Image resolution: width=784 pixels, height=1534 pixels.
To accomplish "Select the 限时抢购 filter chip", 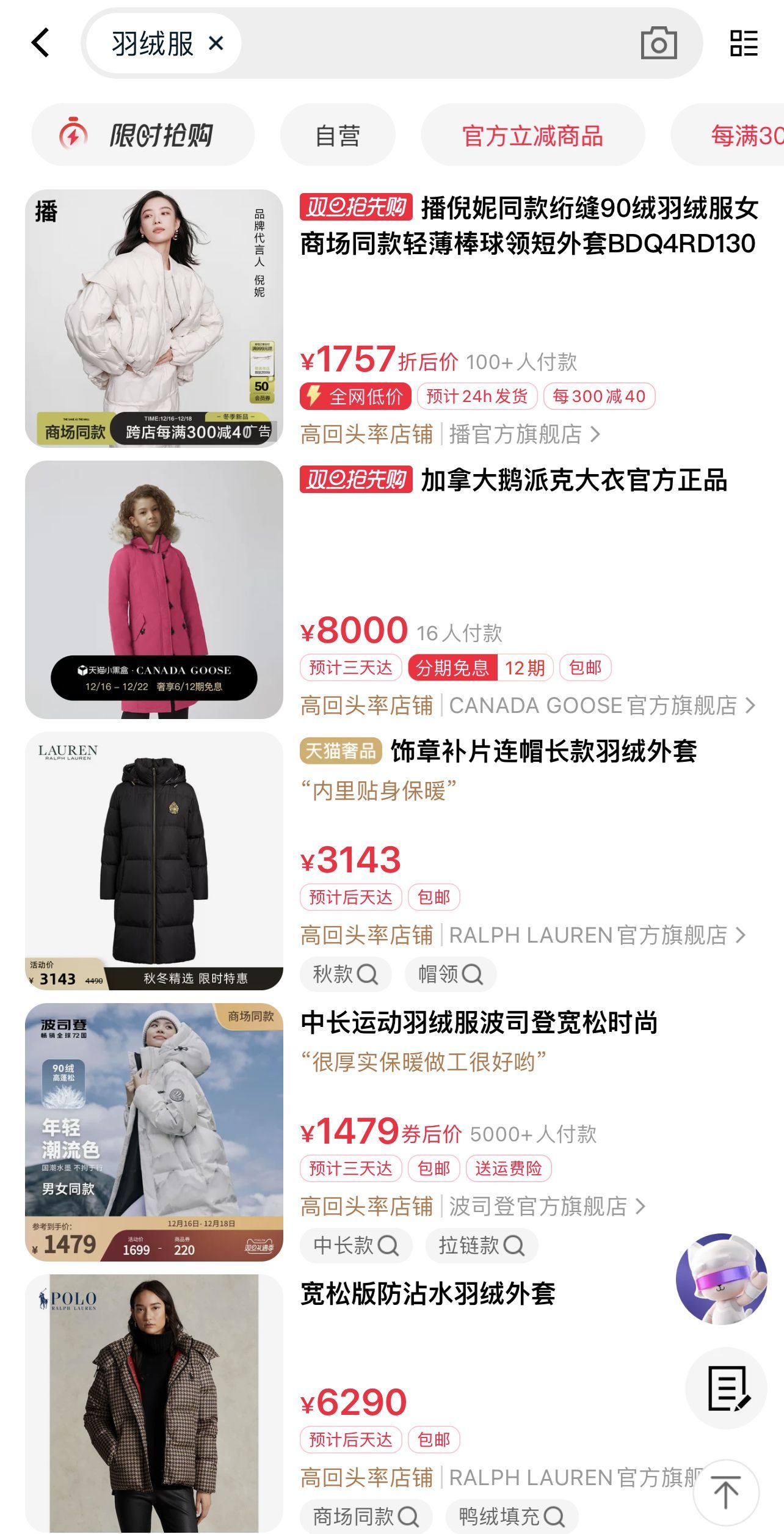I will click(x=143, y=135).
